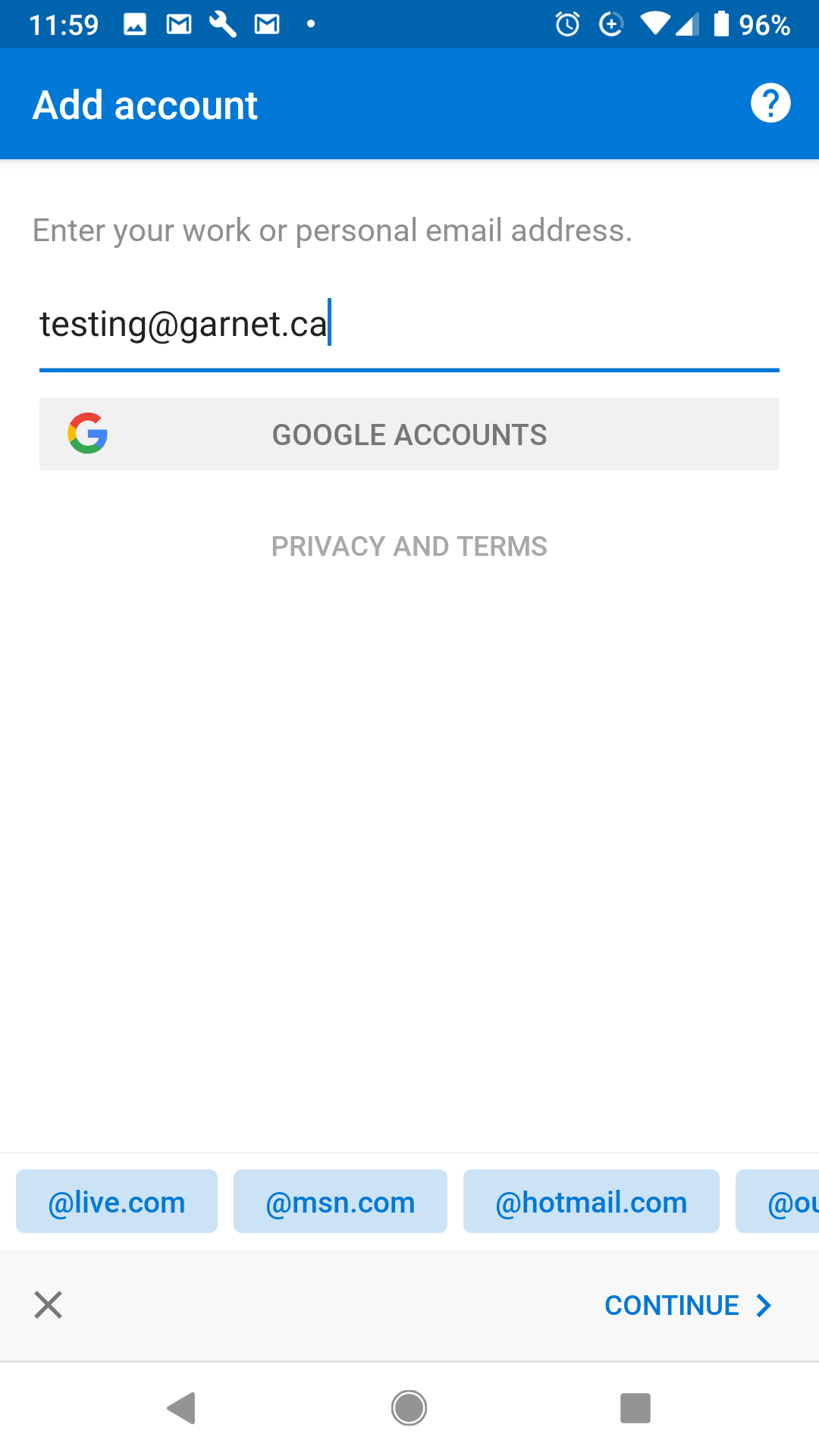Image resolution: width=819 pixels, height=1456 pixels.
Task: Tap the wrench icon in status bar
Action: click(222, 24)
